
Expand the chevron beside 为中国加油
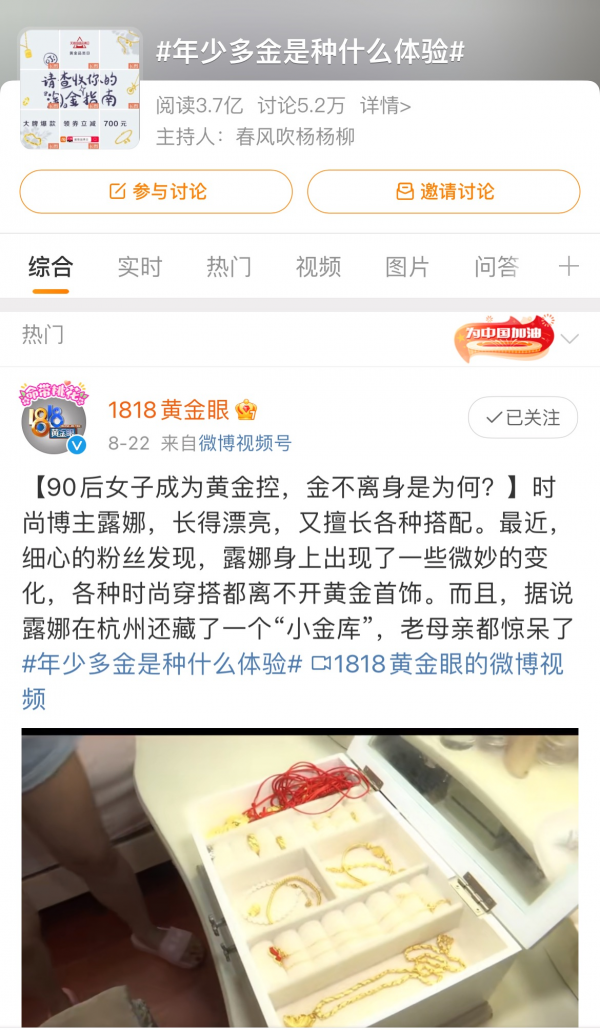[570, 339]
